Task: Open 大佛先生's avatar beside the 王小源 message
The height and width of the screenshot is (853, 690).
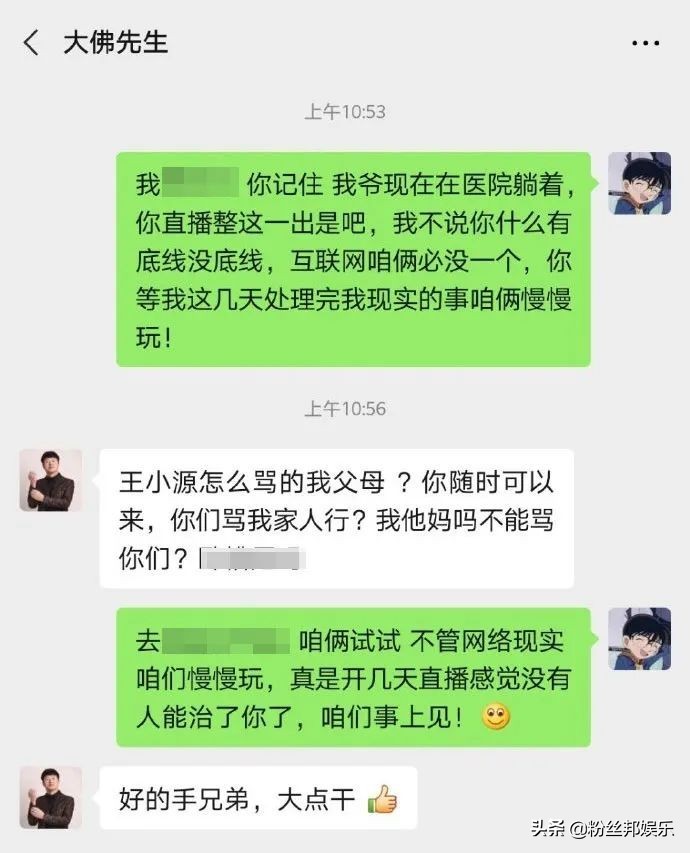Action: click(x=50, y=480)
